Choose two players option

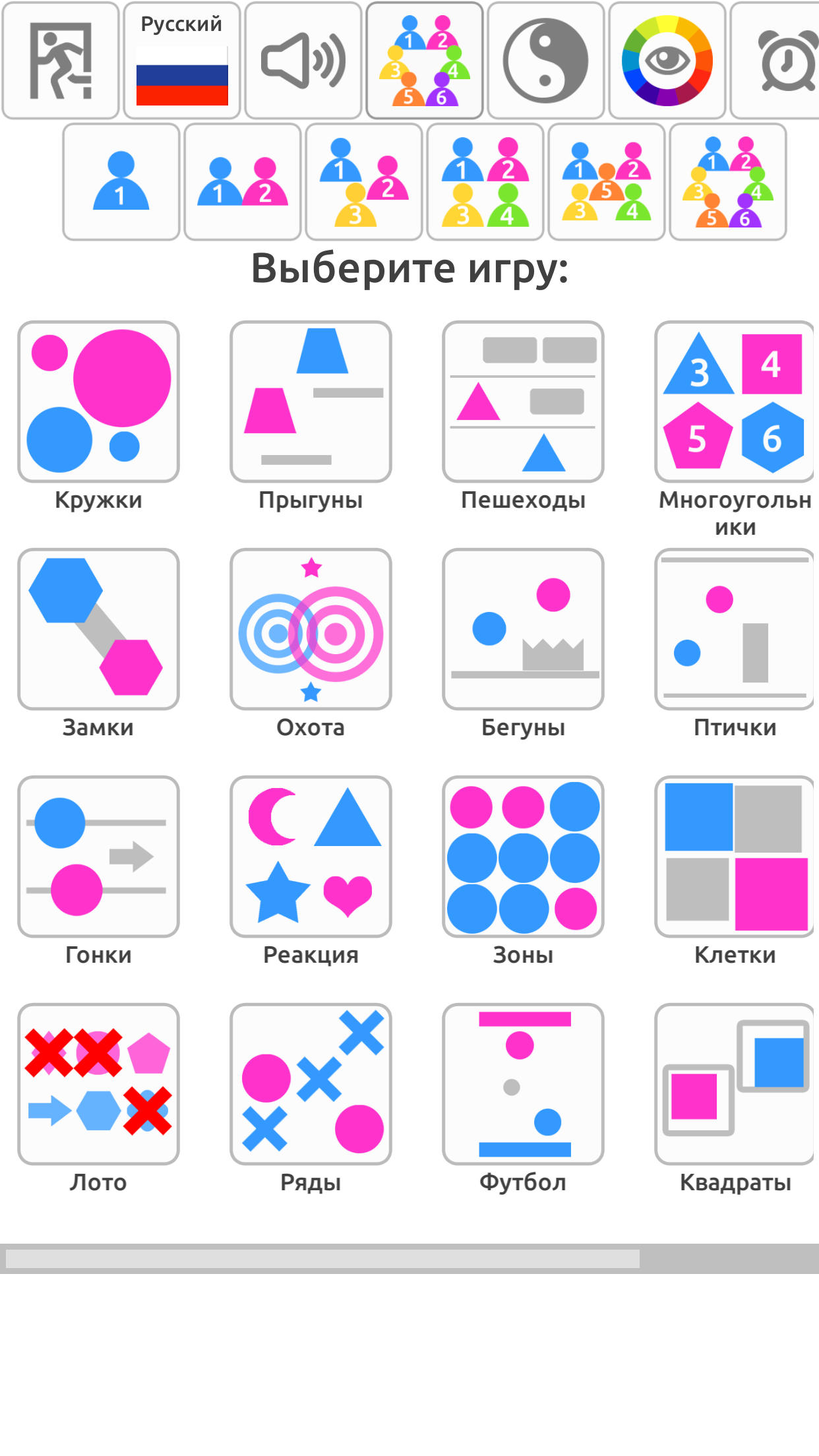(x=243, y=182)
